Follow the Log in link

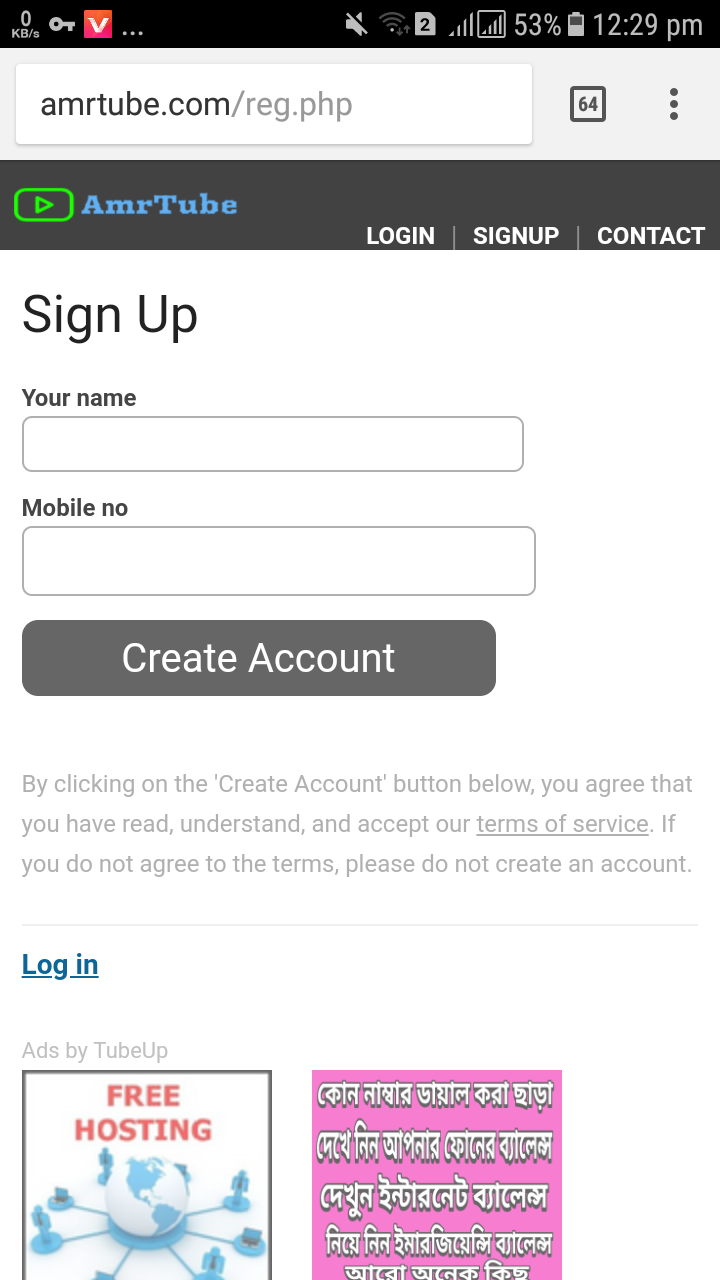pyautogui.click(x=60, y=965)
